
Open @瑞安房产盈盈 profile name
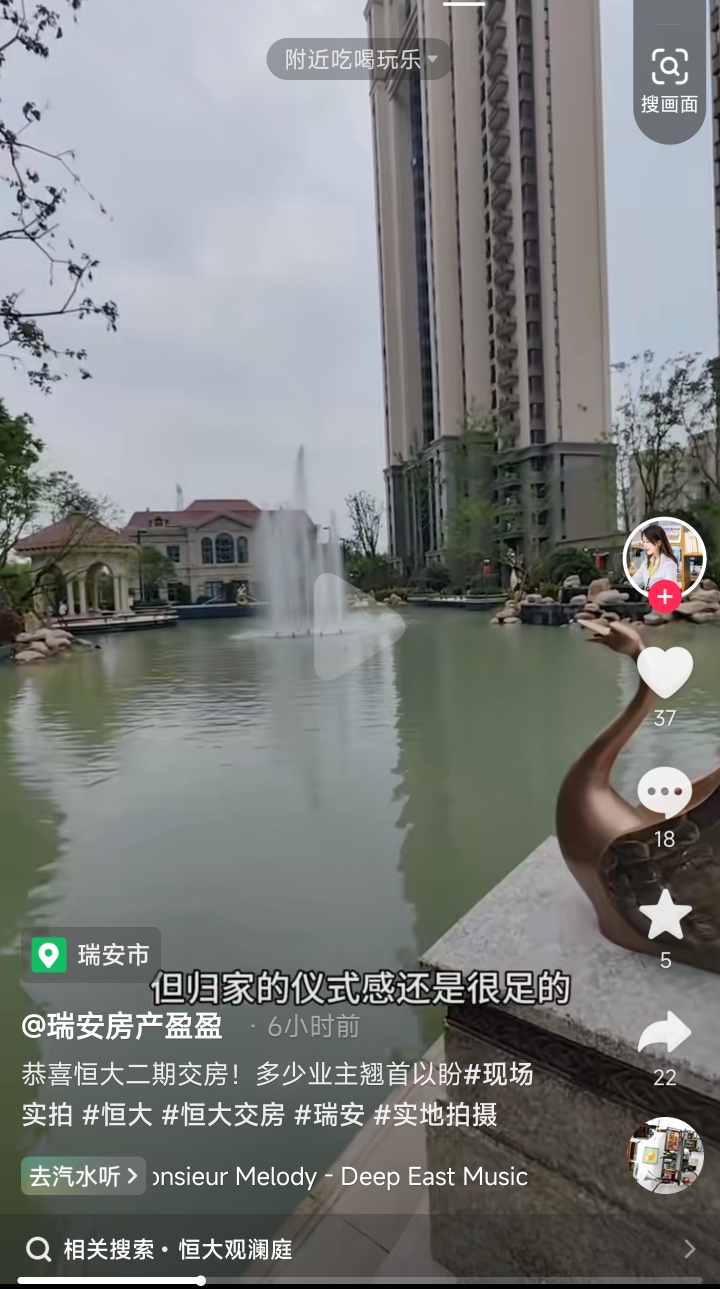(122, 1026)
